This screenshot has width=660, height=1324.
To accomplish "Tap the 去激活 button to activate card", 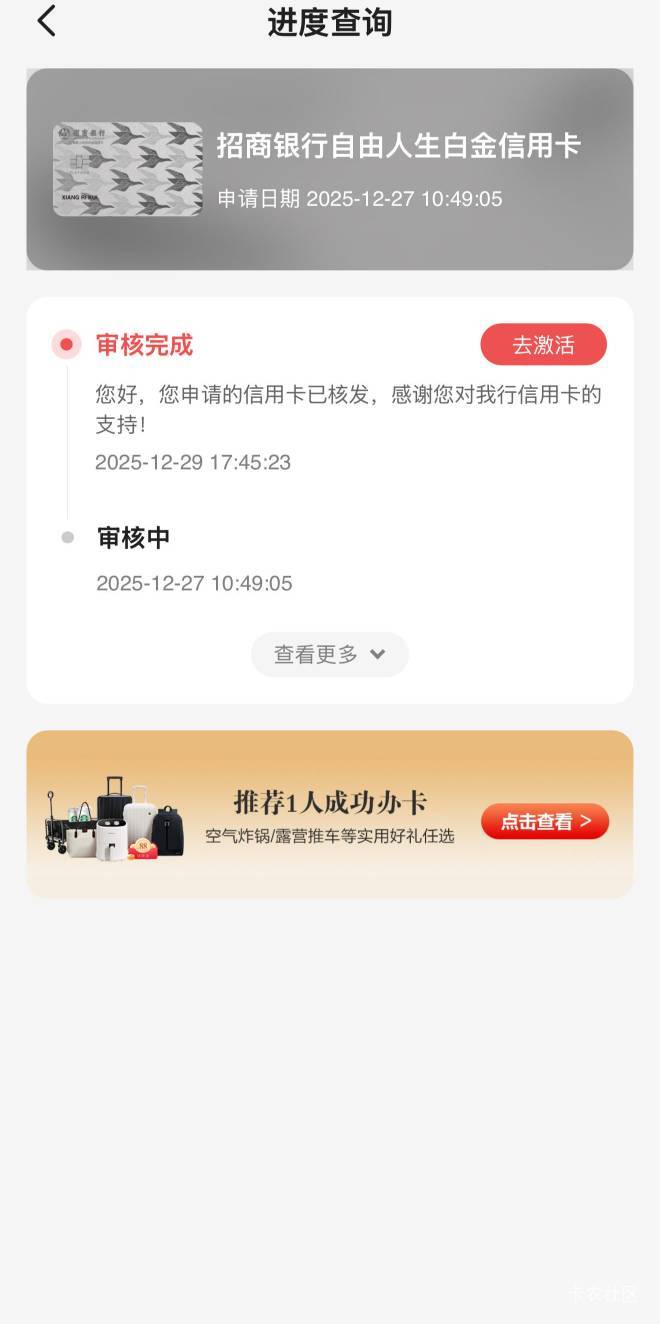I will 543,345.
